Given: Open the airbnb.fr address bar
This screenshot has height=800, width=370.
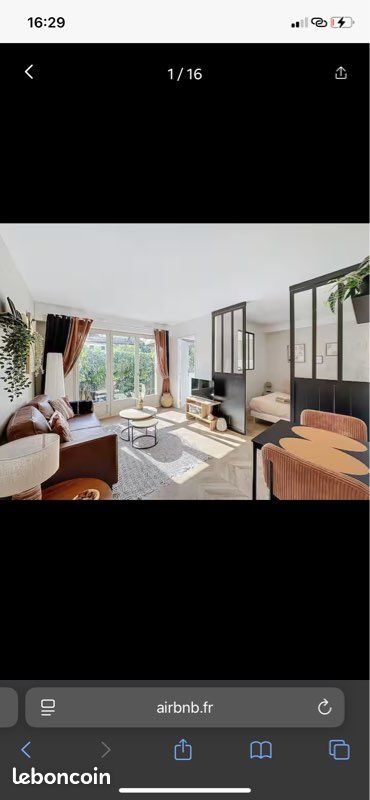Looking at the screenshot, I should click(x=185, y=707).
